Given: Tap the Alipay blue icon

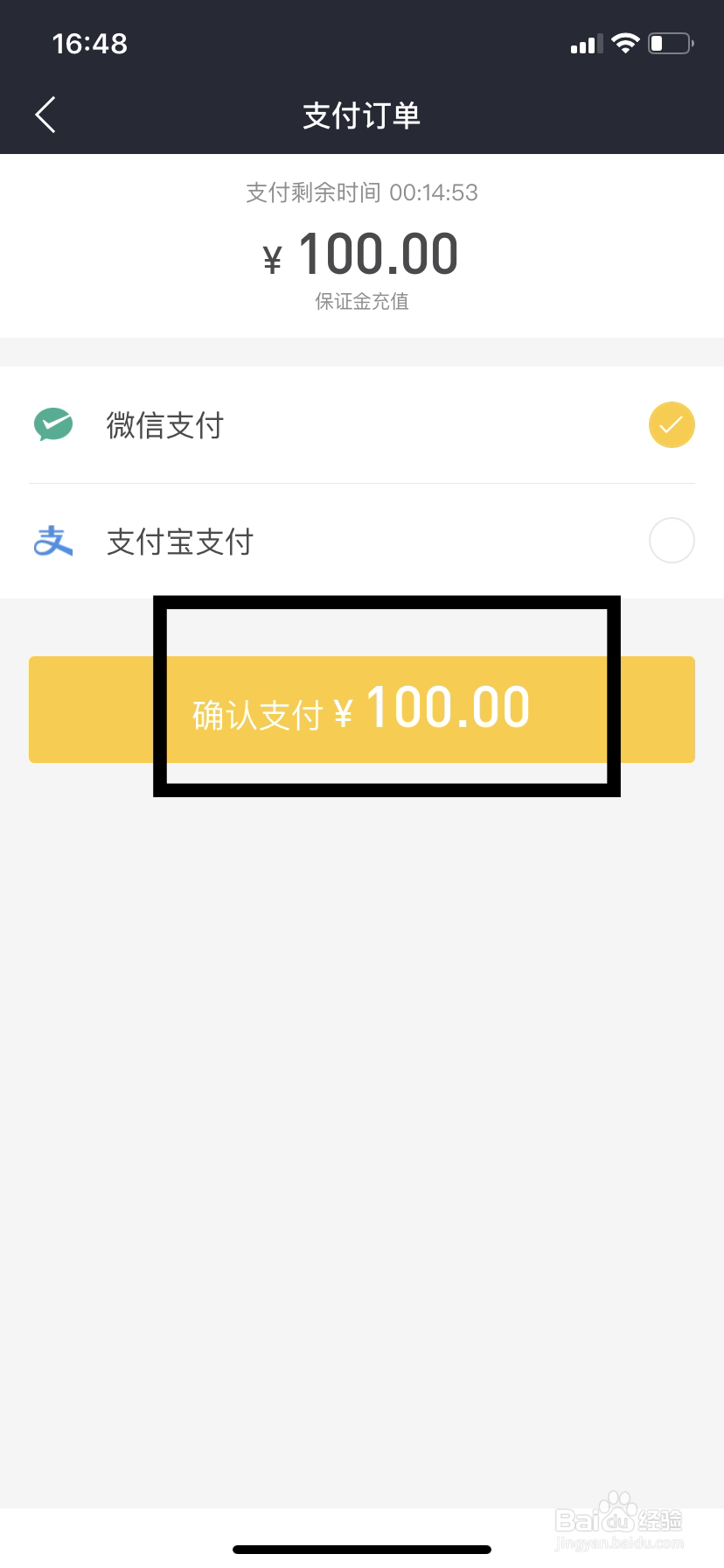Looking at the screenshot, I should point(52,541).
